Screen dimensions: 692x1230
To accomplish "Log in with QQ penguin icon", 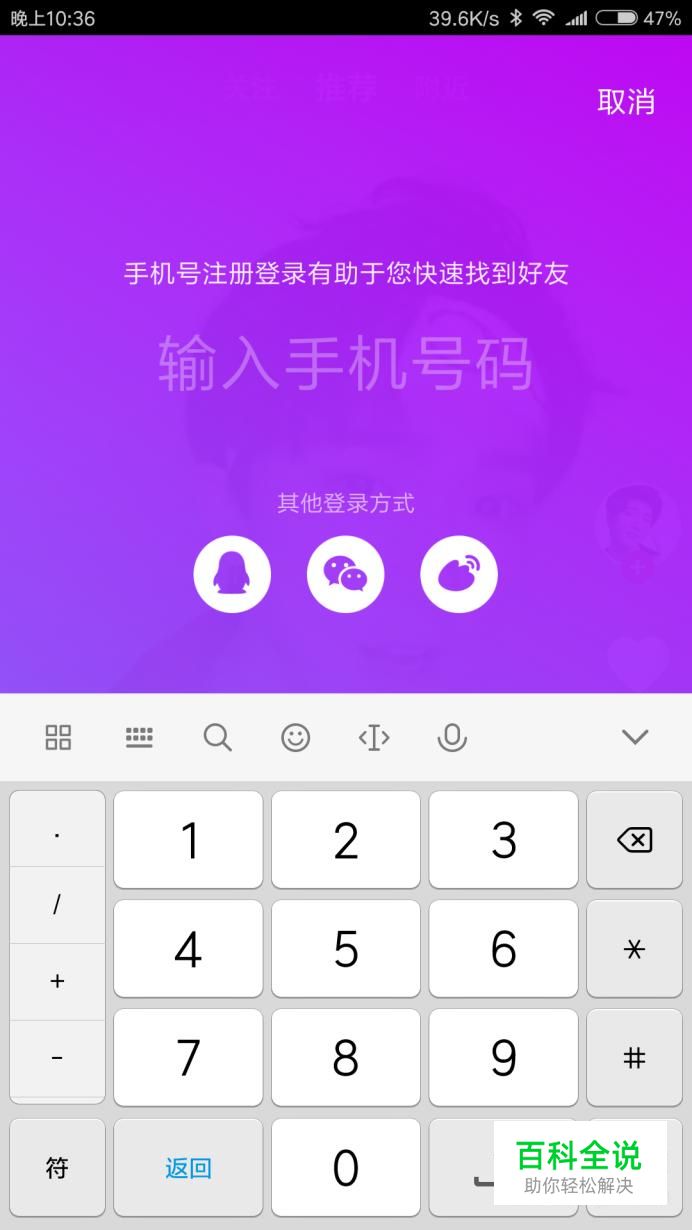I will 232,573.
